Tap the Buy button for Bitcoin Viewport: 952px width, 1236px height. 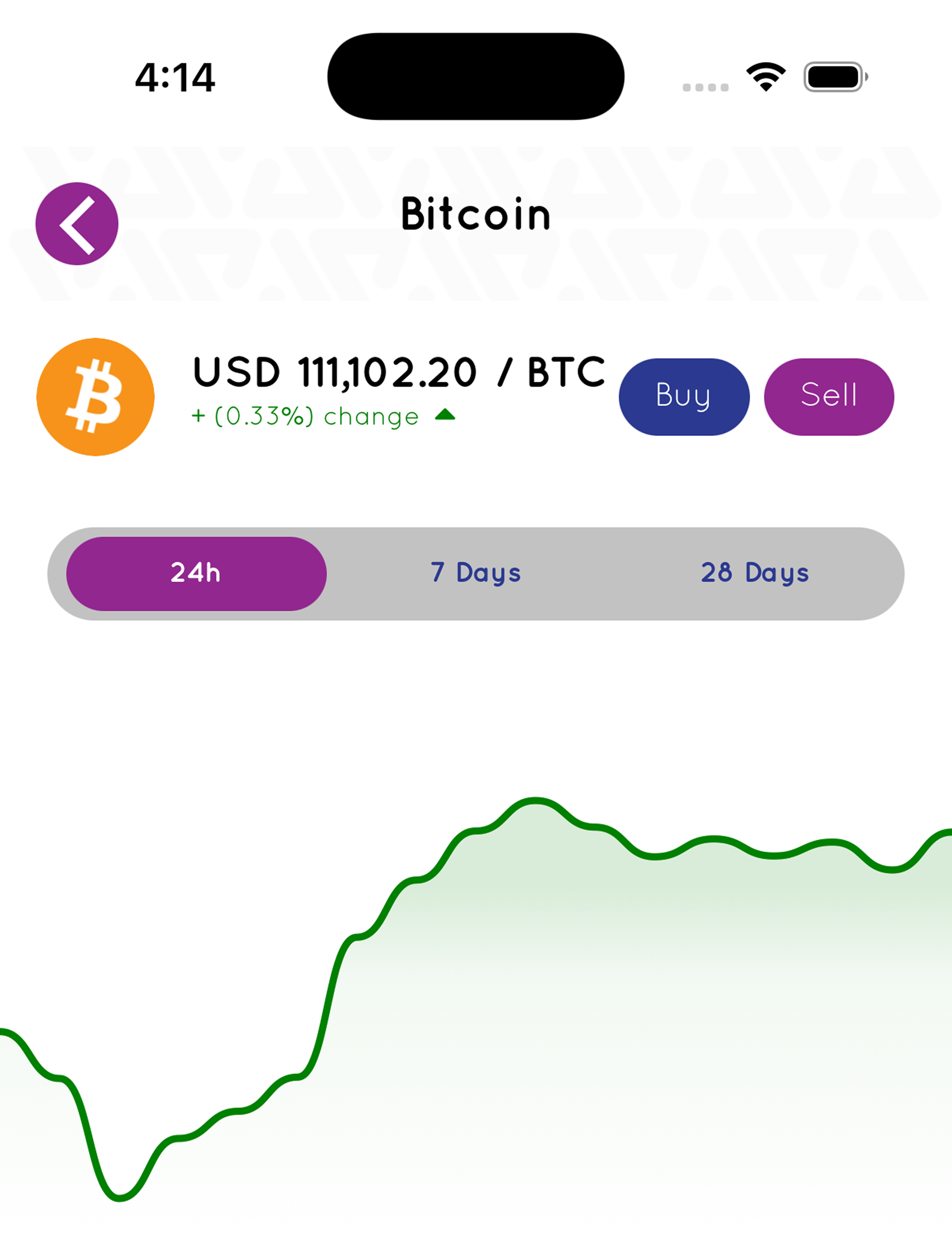[684, 397]
